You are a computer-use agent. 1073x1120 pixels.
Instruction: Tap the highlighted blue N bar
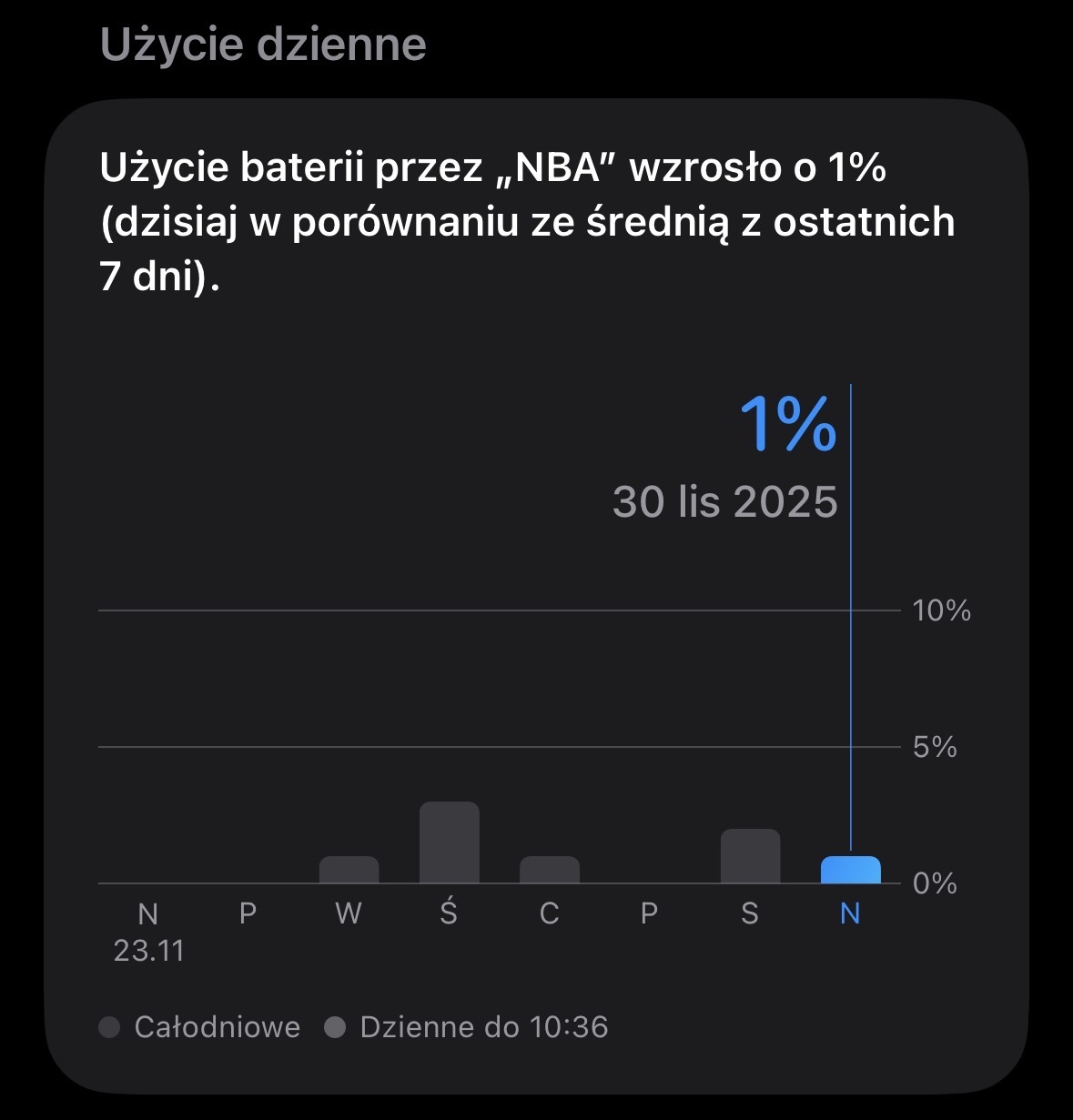[850, 871]
